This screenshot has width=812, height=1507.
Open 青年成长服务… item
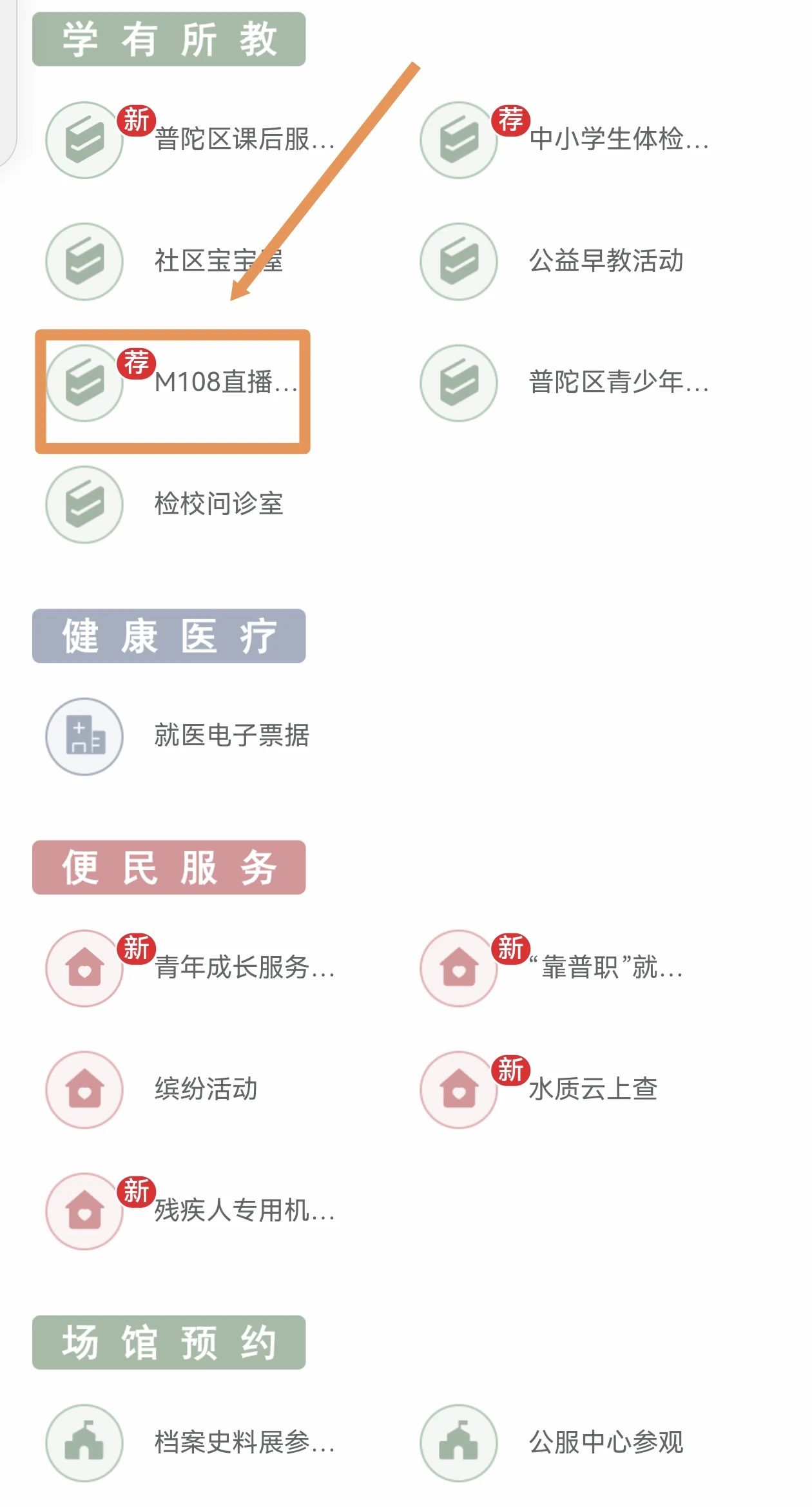193,967
